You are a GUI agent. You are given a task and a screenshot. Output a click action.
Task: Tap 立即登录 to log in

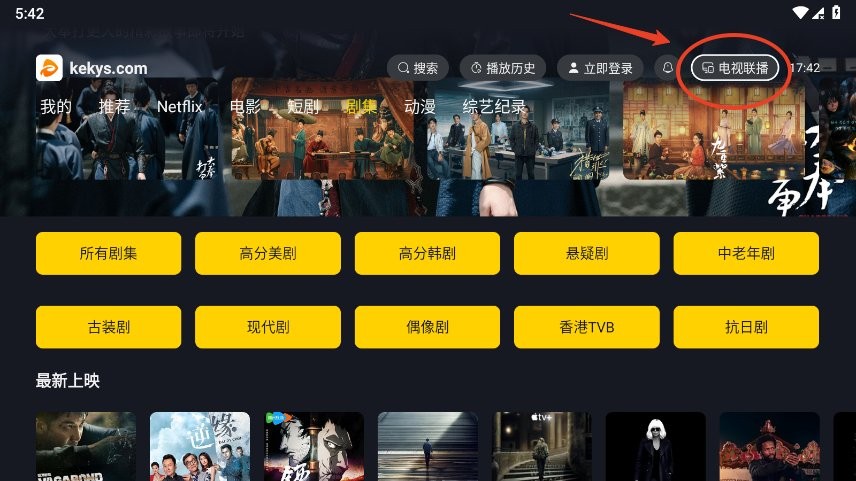click(x=600, y=68)
